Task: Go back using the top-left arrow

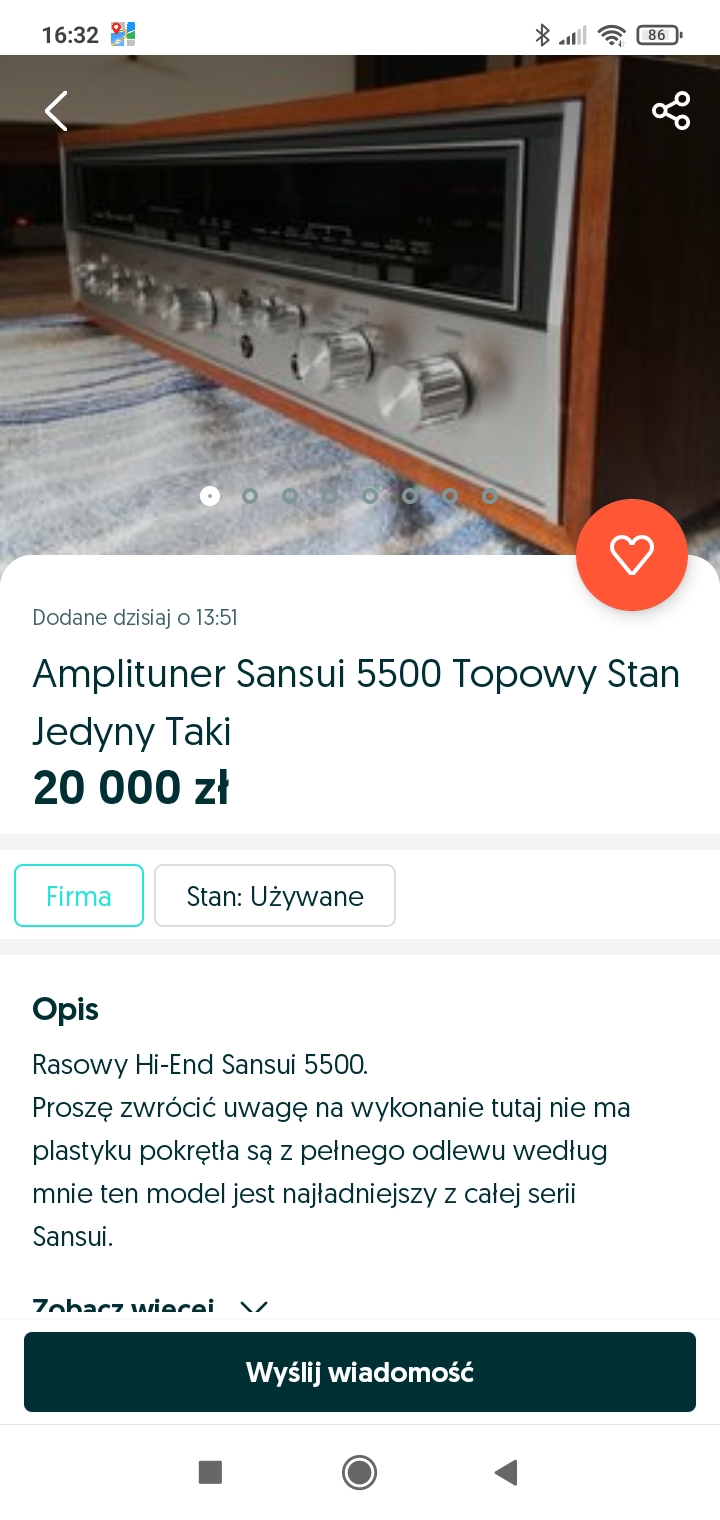Action: pyautogui.click(x=57, y=111)
